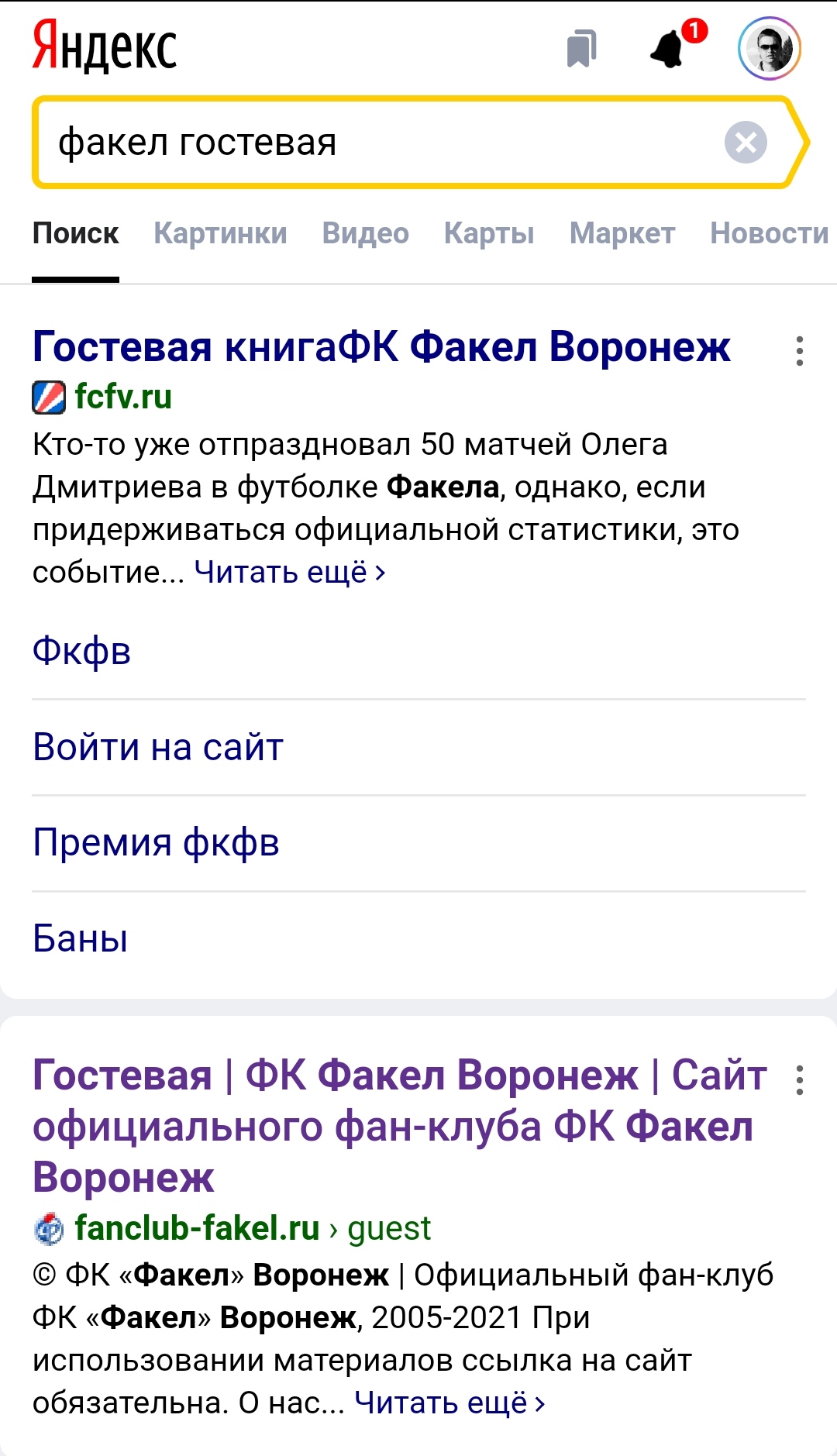Viewport: 837px width, 1456px height.
Task: Read more of the fcfv.ru snippet
Action: (289, 573)
